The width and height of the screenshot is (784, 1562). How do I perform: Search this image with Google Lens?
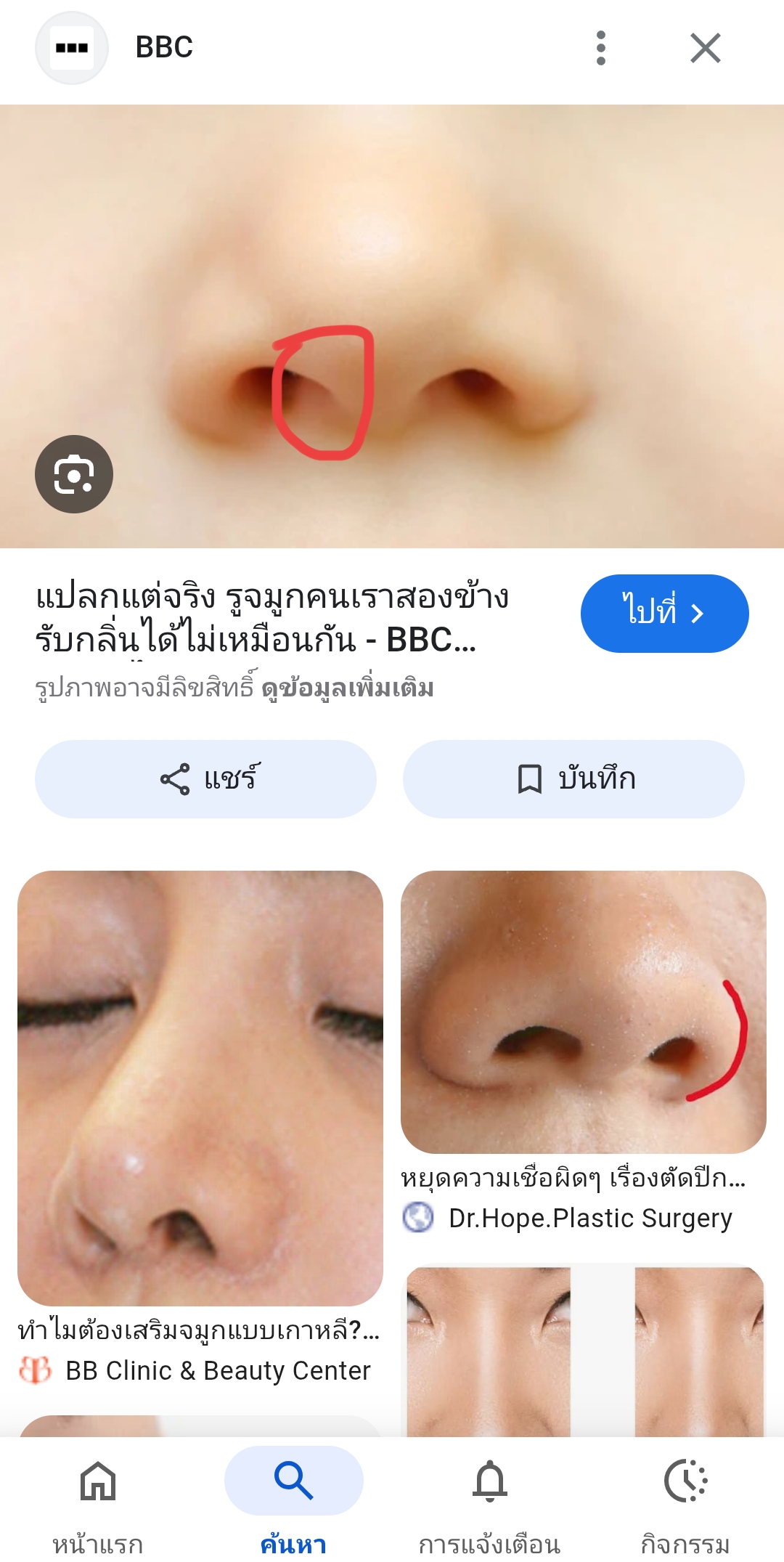[x=74, y=474]
